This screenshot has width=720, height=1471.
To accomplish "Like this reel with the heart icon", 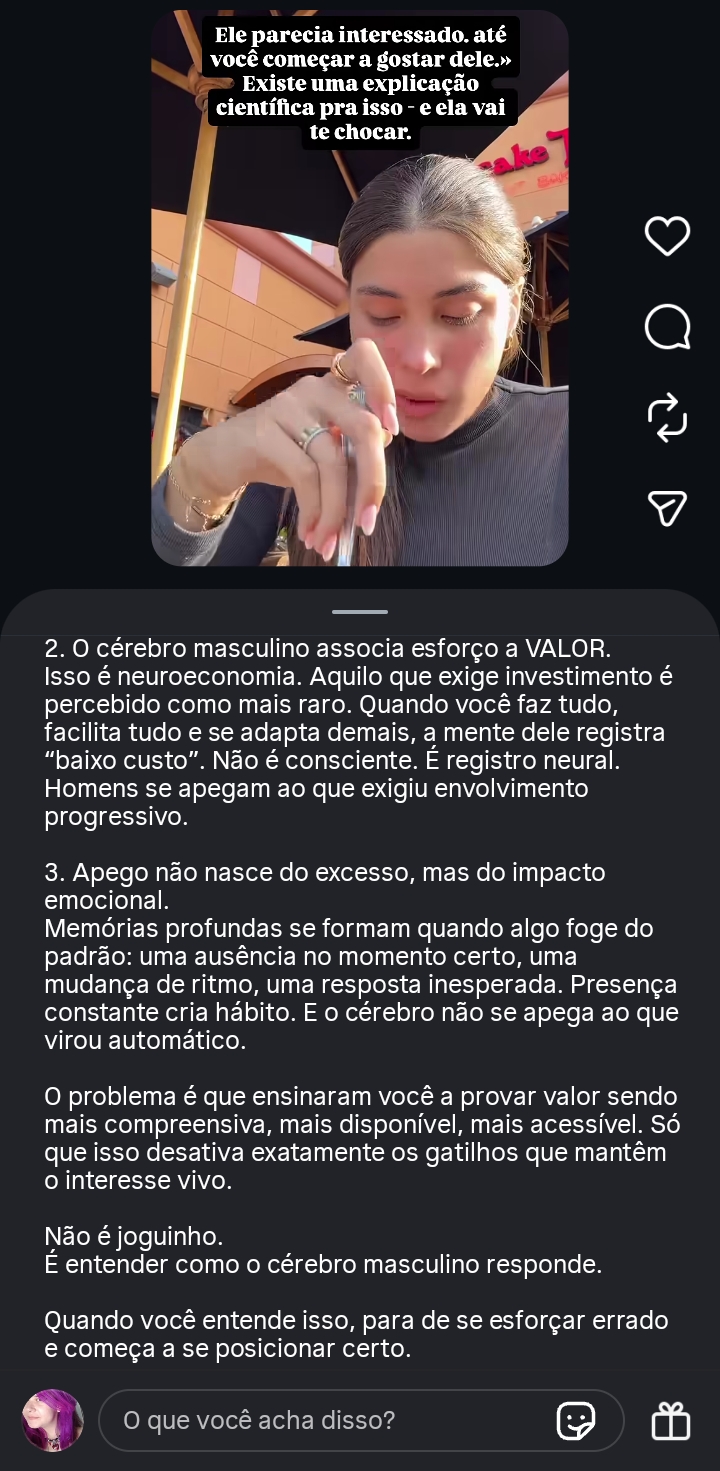I will pos(667,236).
